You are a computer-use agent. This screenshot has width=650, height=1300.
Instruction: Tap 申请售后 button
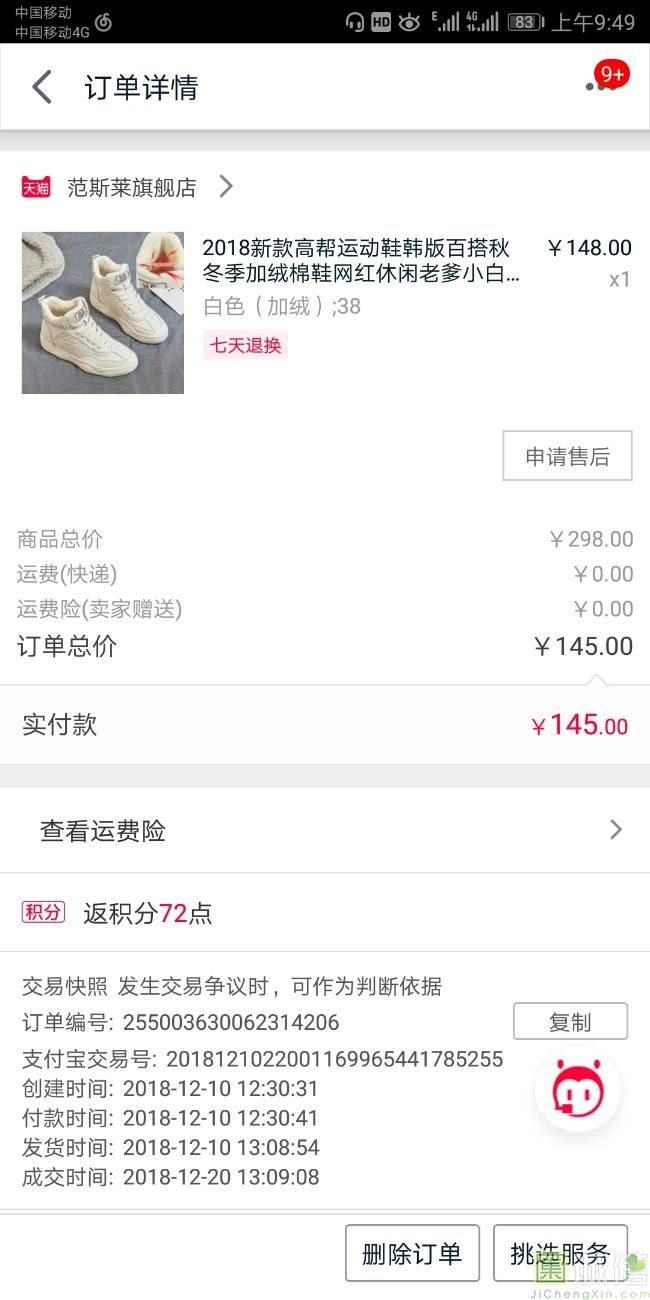click(567, 457)
